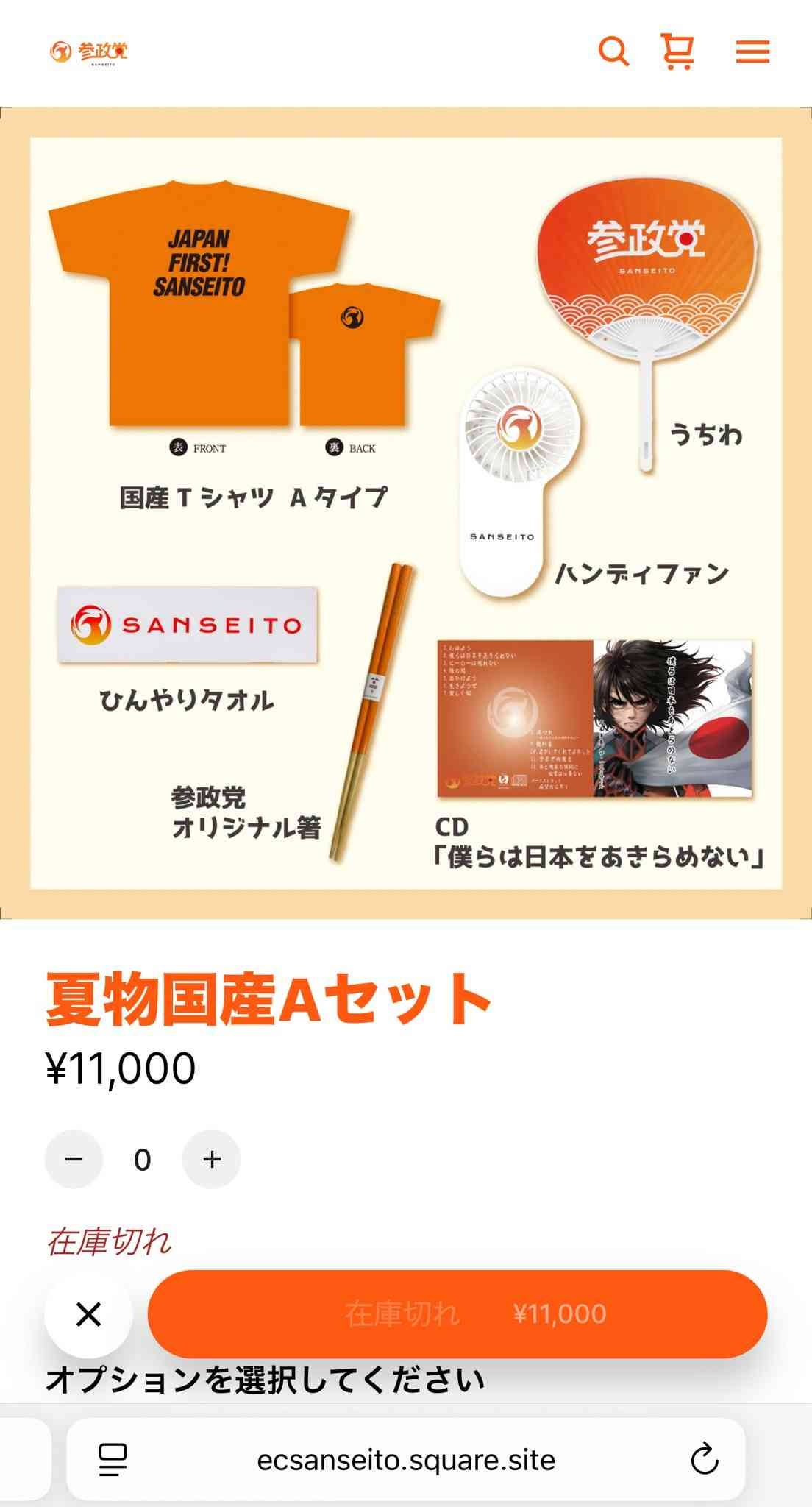The image size is (812, 1507).
Task: Open the search icon in header
Action: [613, 52]
